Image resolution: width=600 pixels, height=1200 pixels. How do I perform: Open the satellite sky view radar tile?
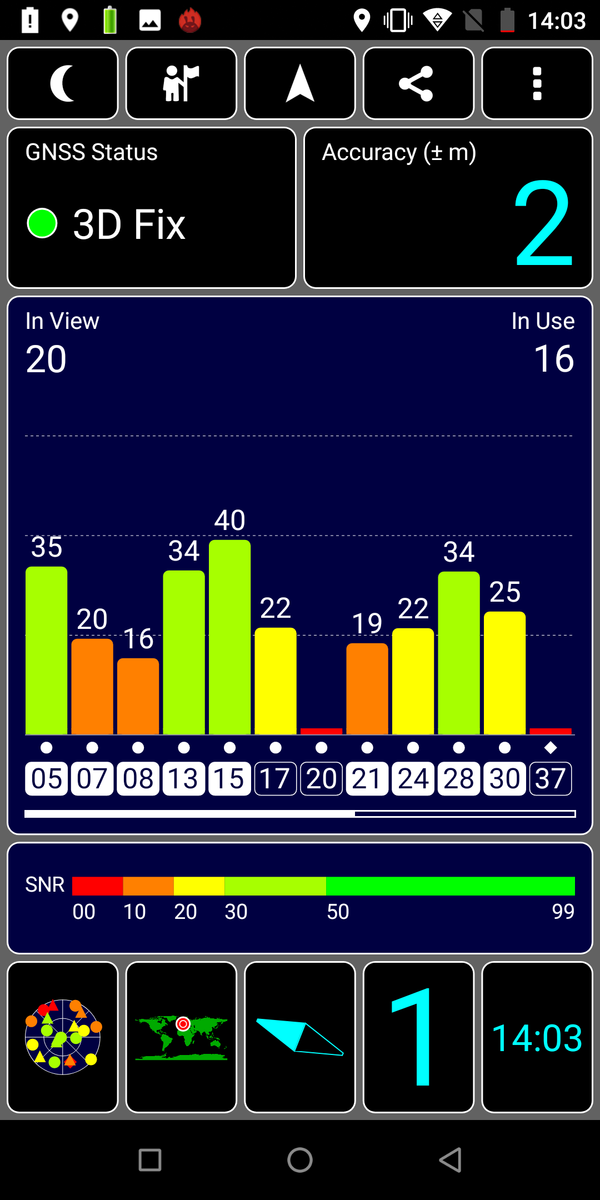pos(62,1037)
